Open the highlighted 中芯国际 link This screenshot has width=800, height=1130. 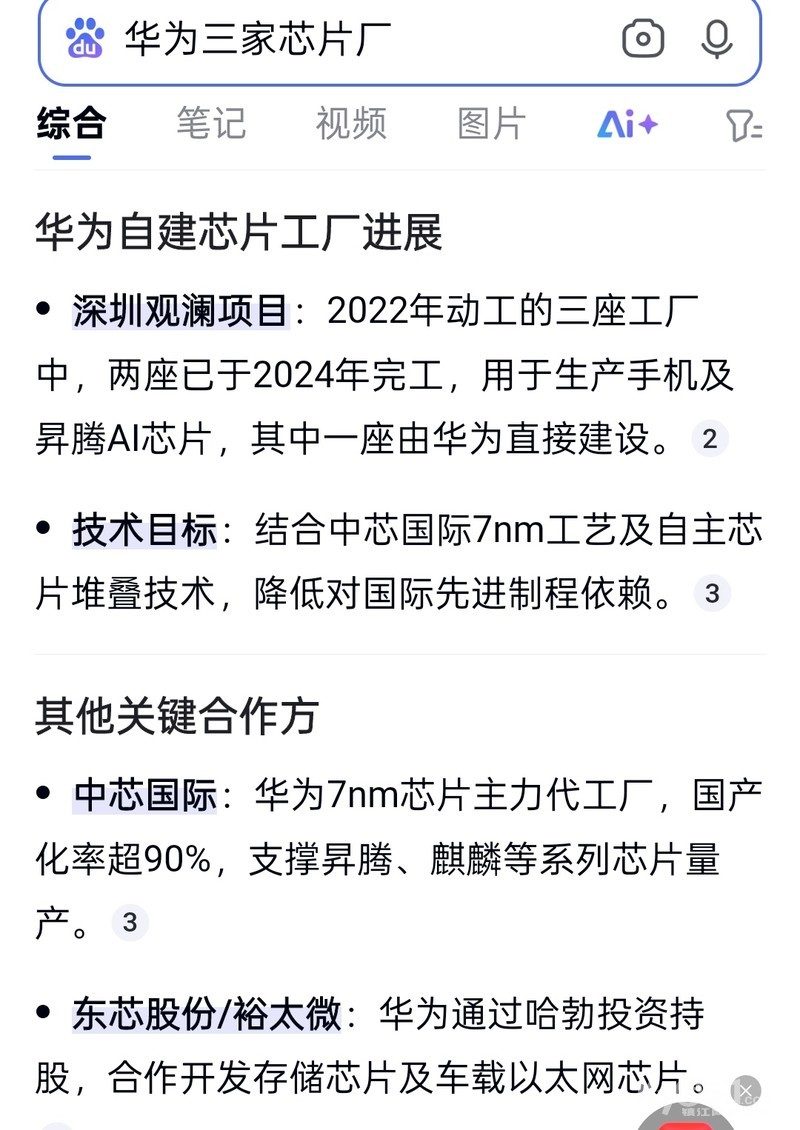click(x=144, y=796)
